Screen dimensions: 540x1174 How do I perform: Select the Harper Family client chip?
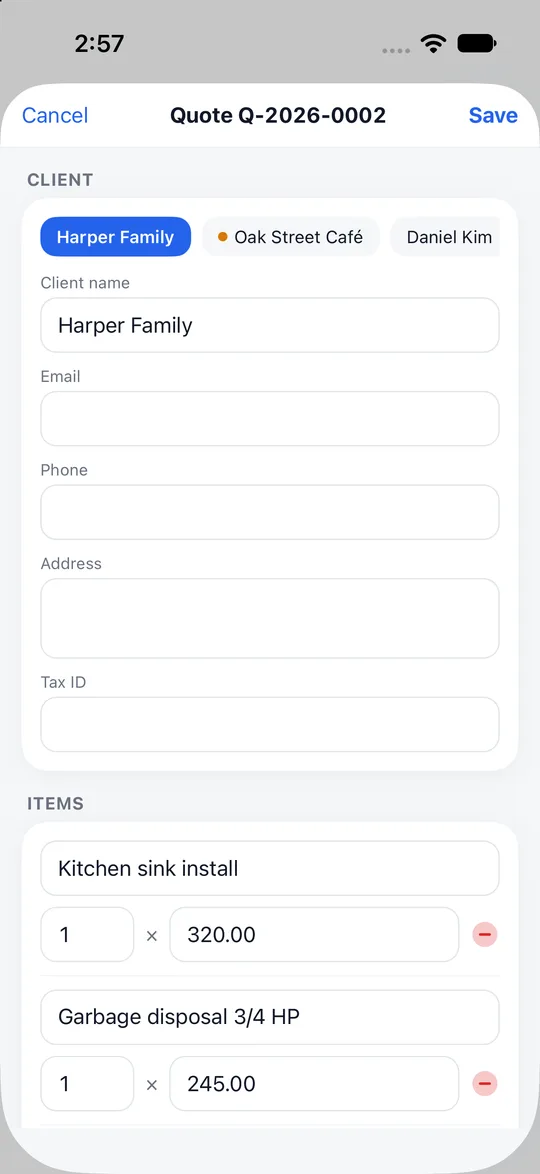pos(115,237)
